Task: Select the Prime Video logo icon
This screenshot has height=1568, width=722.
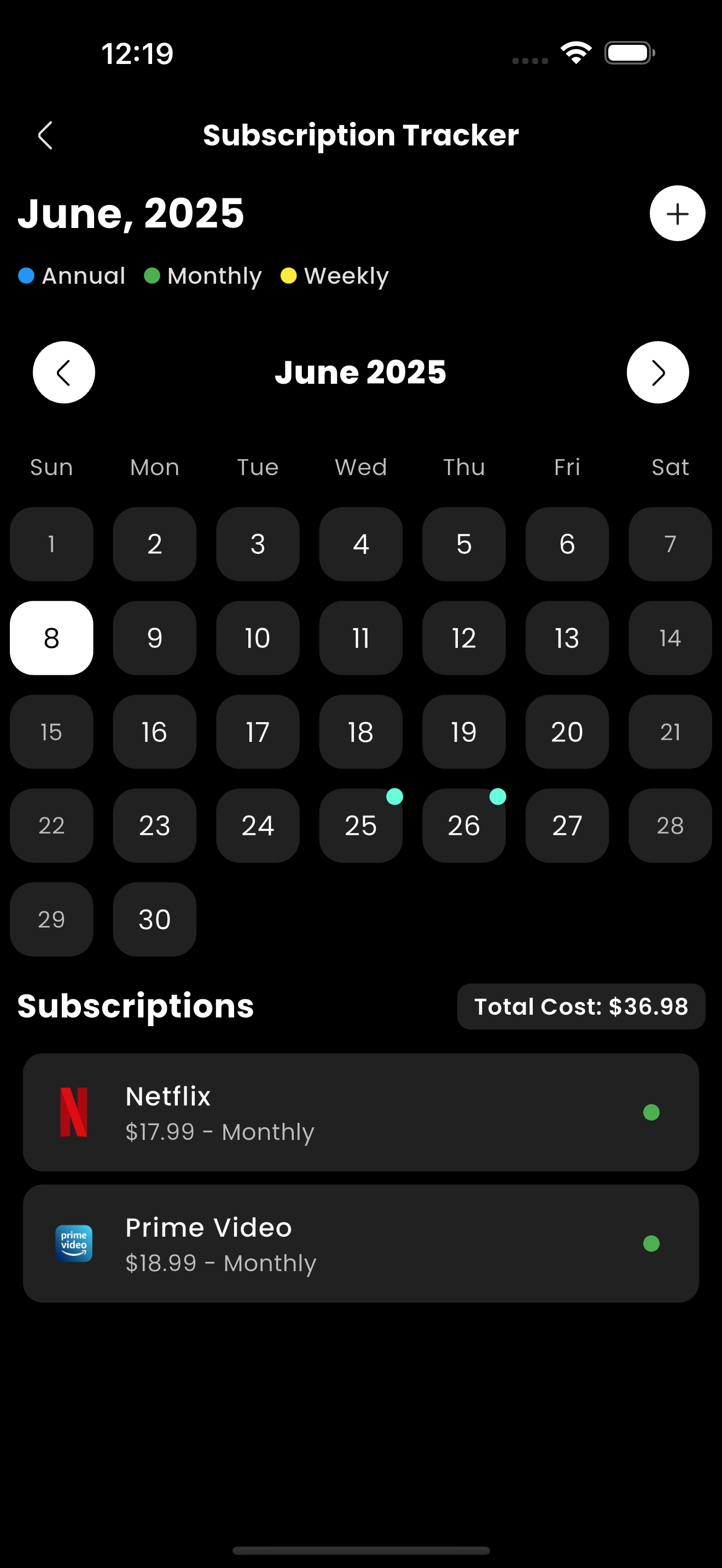Action: (74, 1244)
